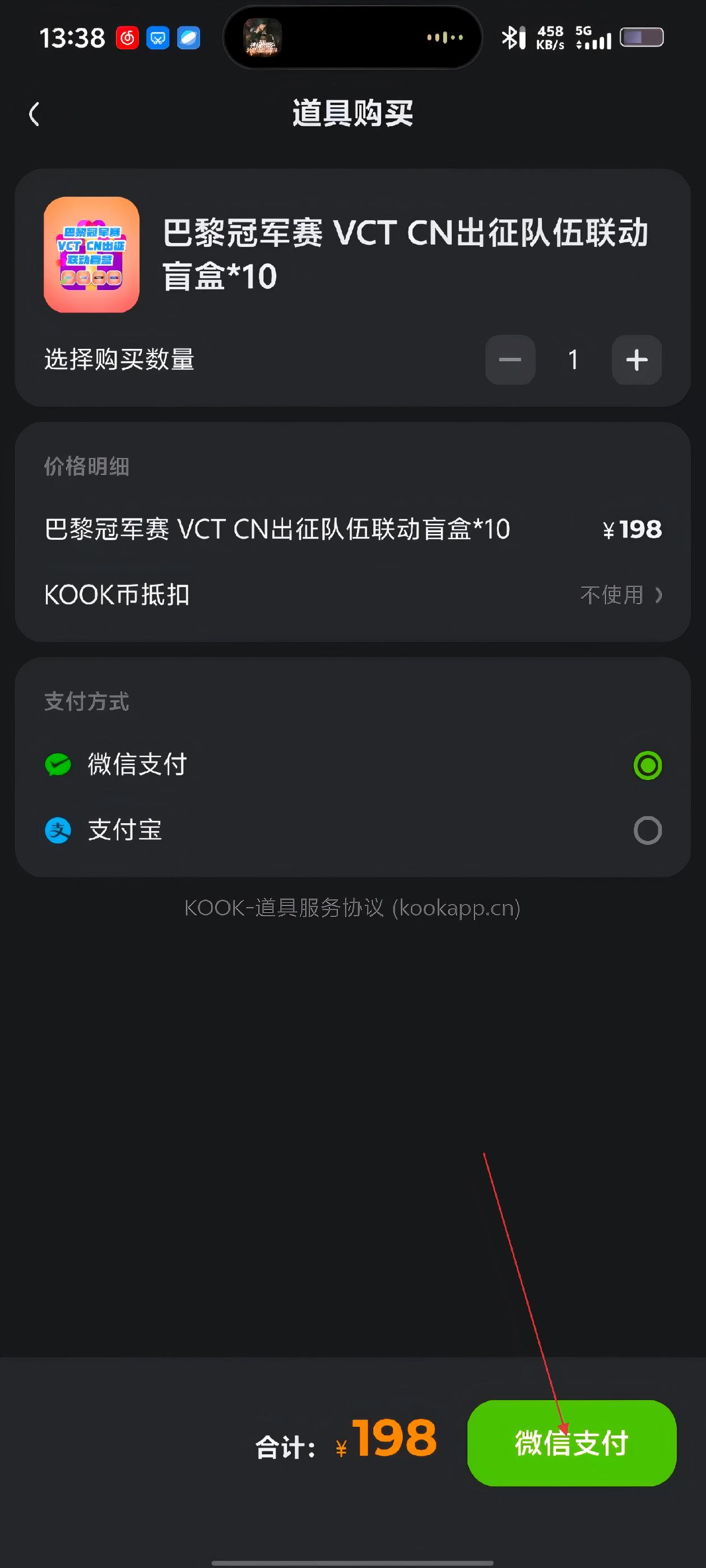Decrease purchase quantity with the minus button
The image size is (706, 1568).
510,360
